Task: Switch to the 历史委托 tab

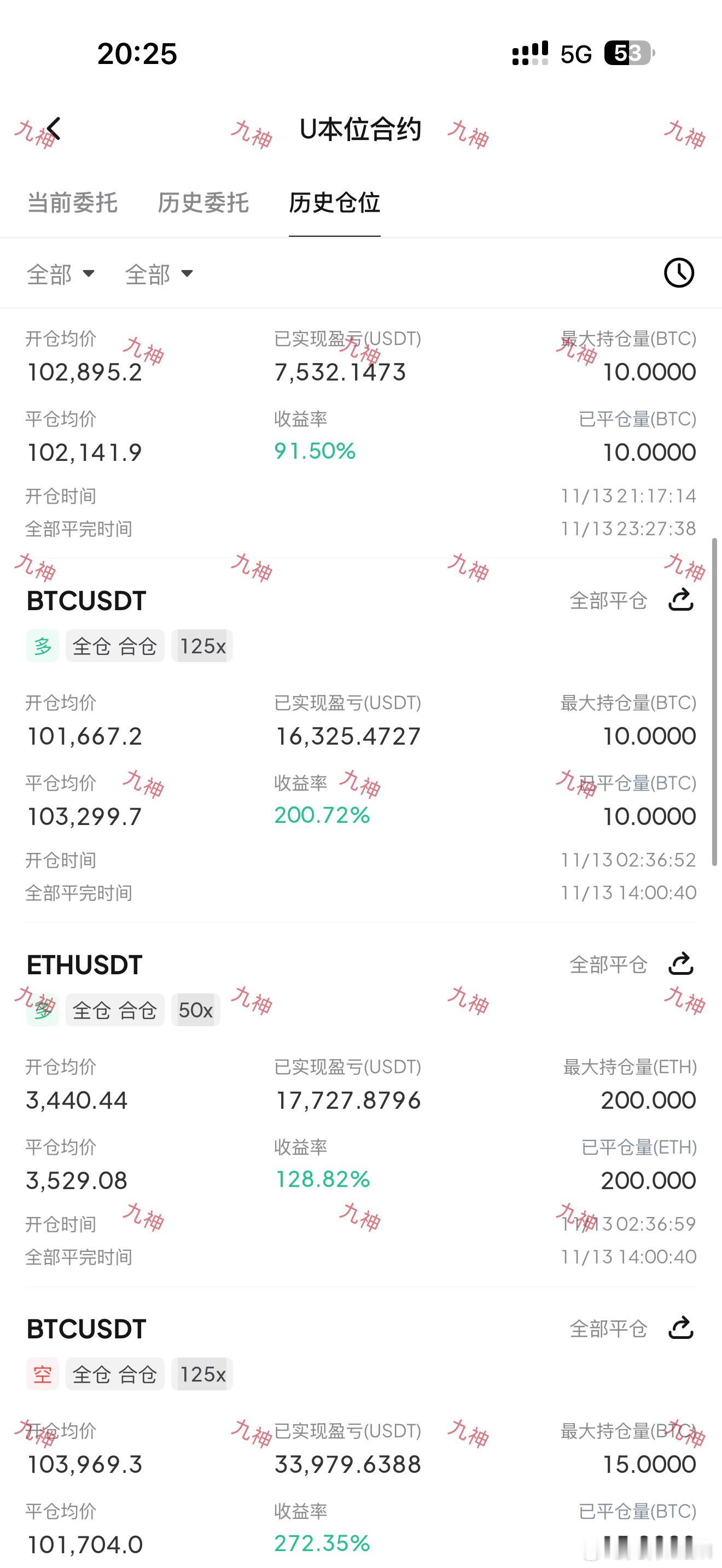Action: pos(203,203)
